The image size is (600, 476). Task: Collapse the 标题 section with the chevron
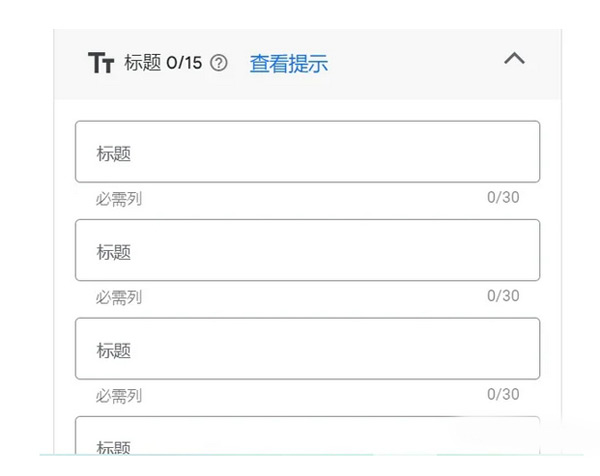point(514,60)
